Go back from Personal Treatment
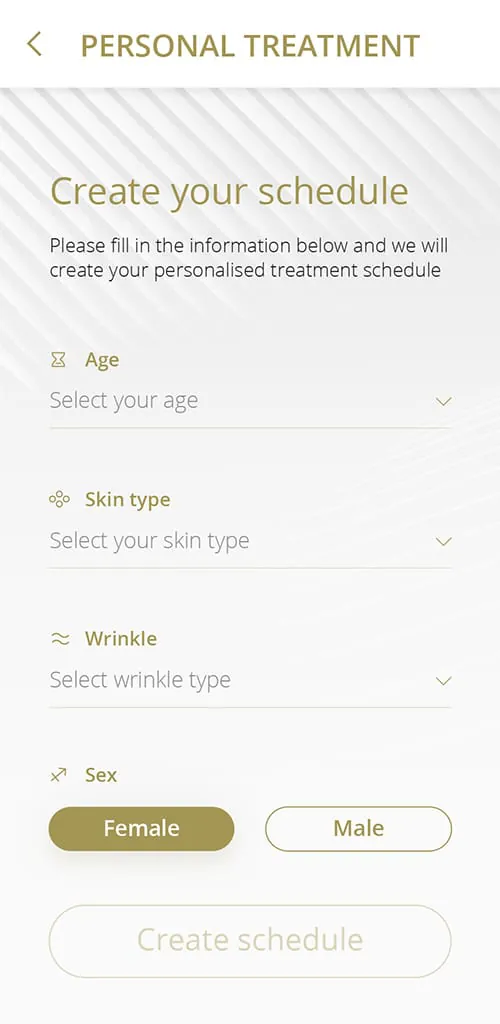 click(34, 44)
